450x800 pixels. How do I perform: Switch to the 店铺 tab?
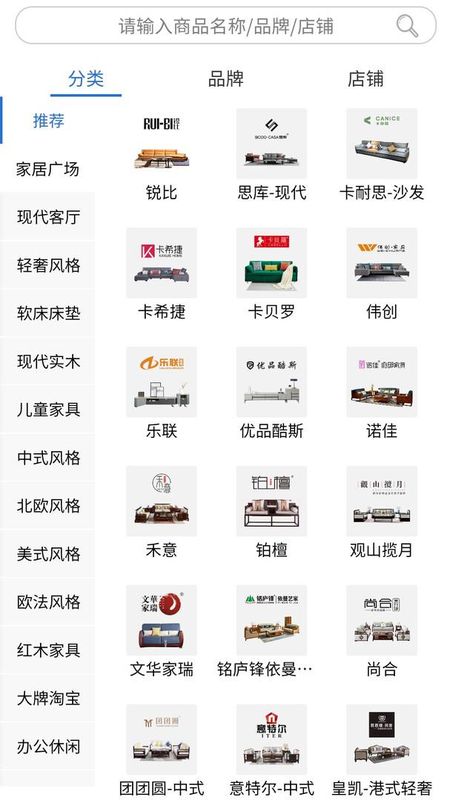coord(365,79)
